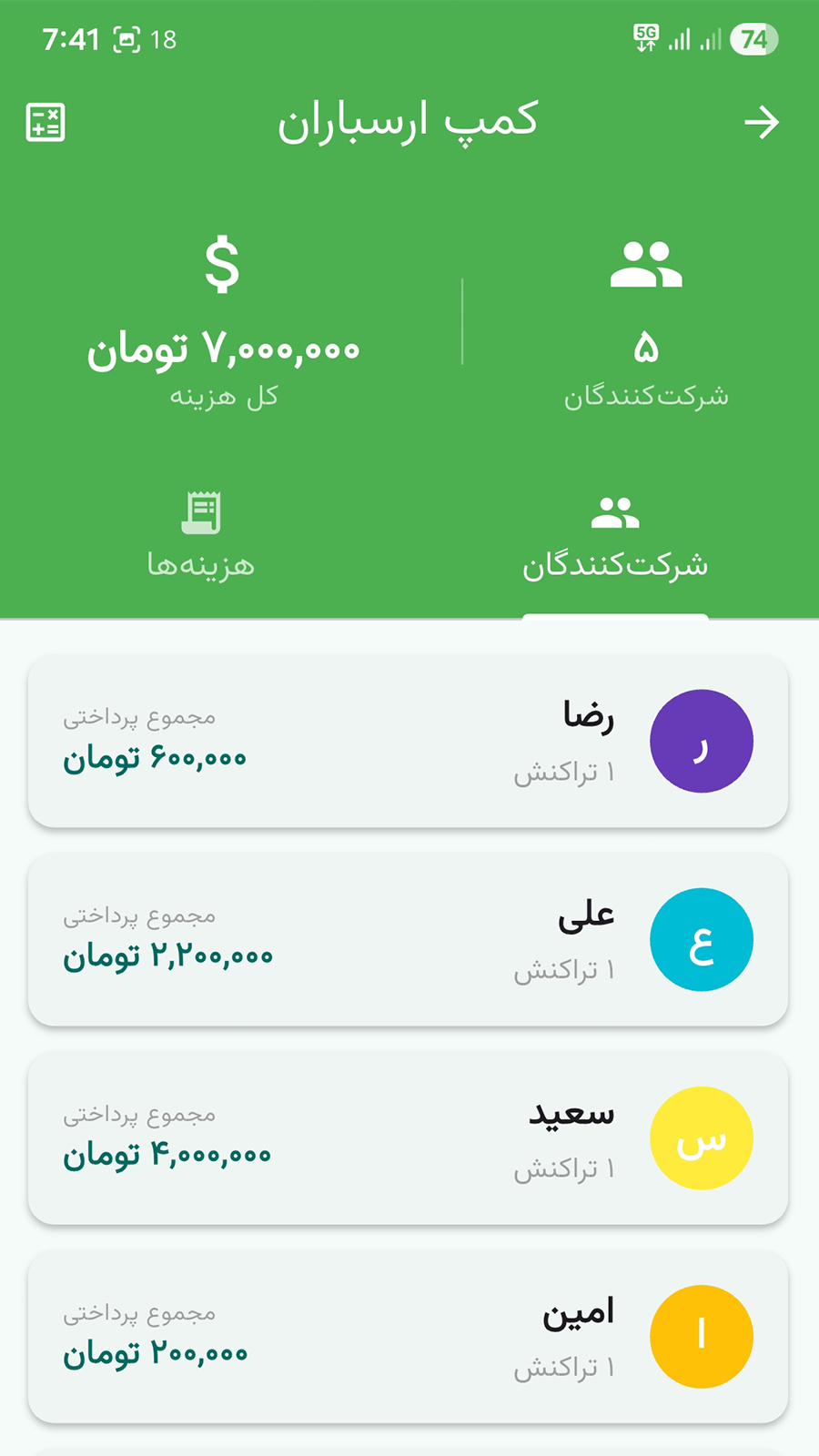Tap امین's orange avatar circle
The width and height of the screenshot is (819, 1456).
(x=702, y=1335)
